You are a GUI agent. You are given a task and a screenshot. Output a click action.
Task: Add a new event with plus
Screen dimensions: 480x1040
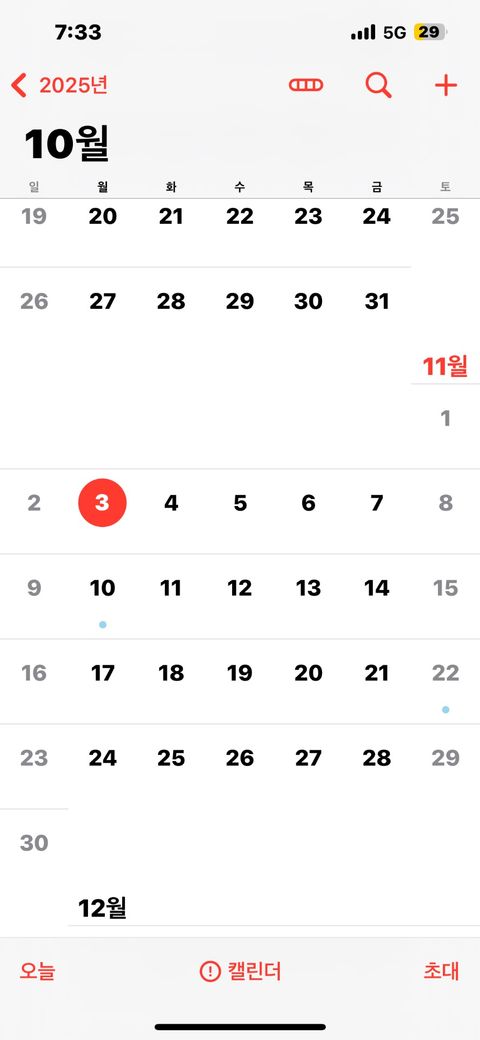point(446,86)
